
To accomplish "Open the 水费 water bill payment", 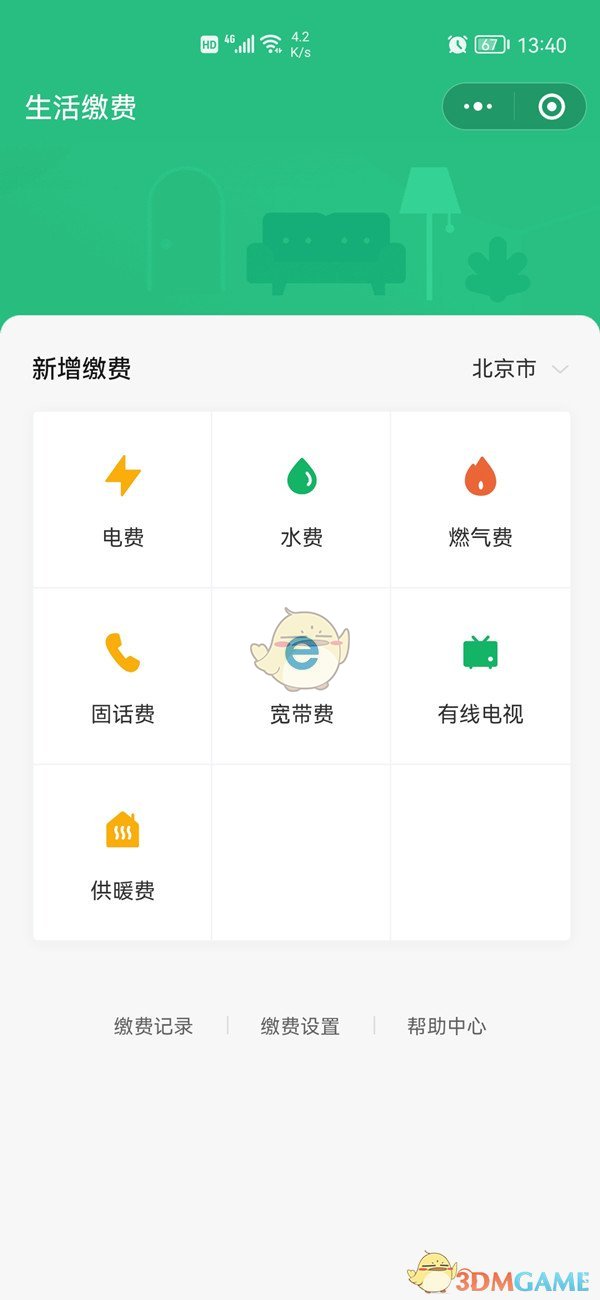I will point(301,500).
